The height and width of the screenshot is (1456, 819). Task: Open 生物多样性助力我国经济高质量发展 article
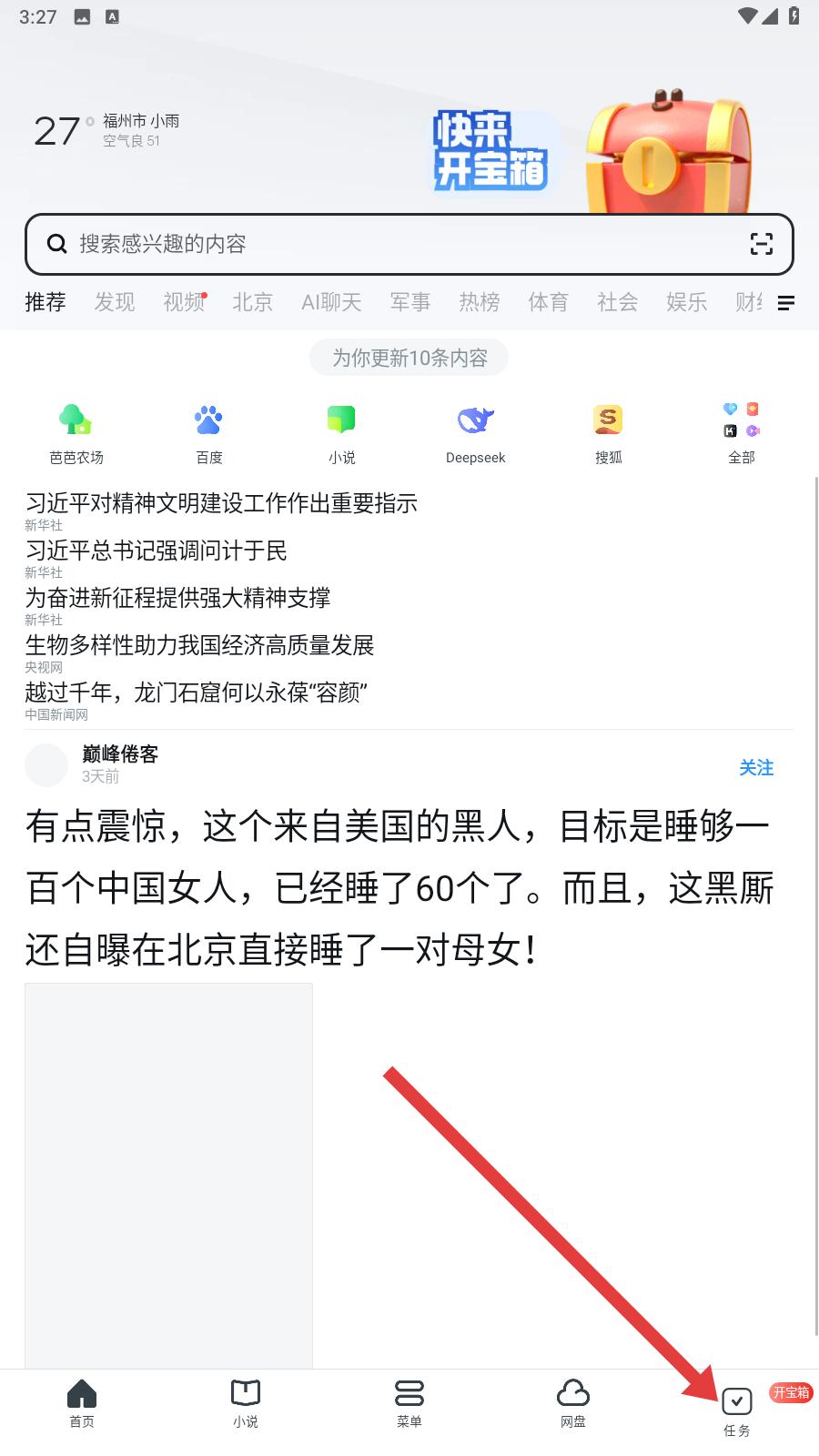click(x=199, y=645)
